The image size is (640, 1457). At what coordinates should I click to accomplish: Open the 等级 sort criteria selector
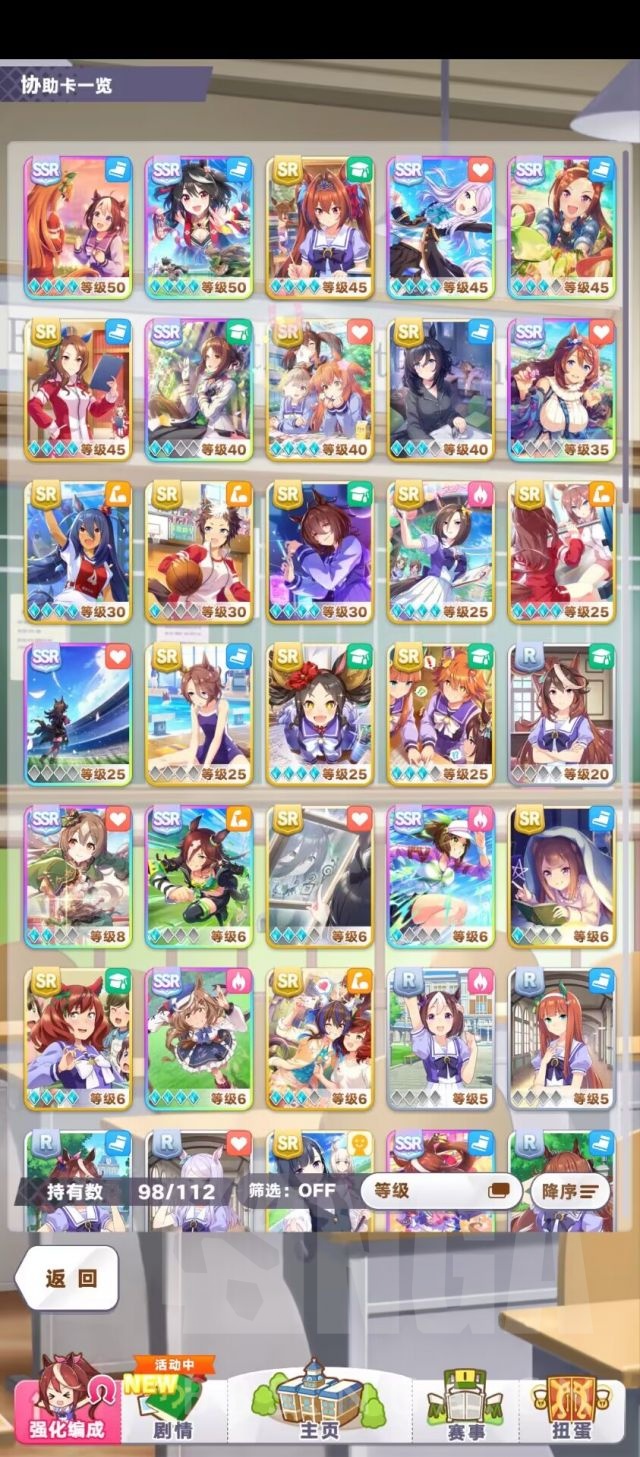click(x=441, y=1191)
